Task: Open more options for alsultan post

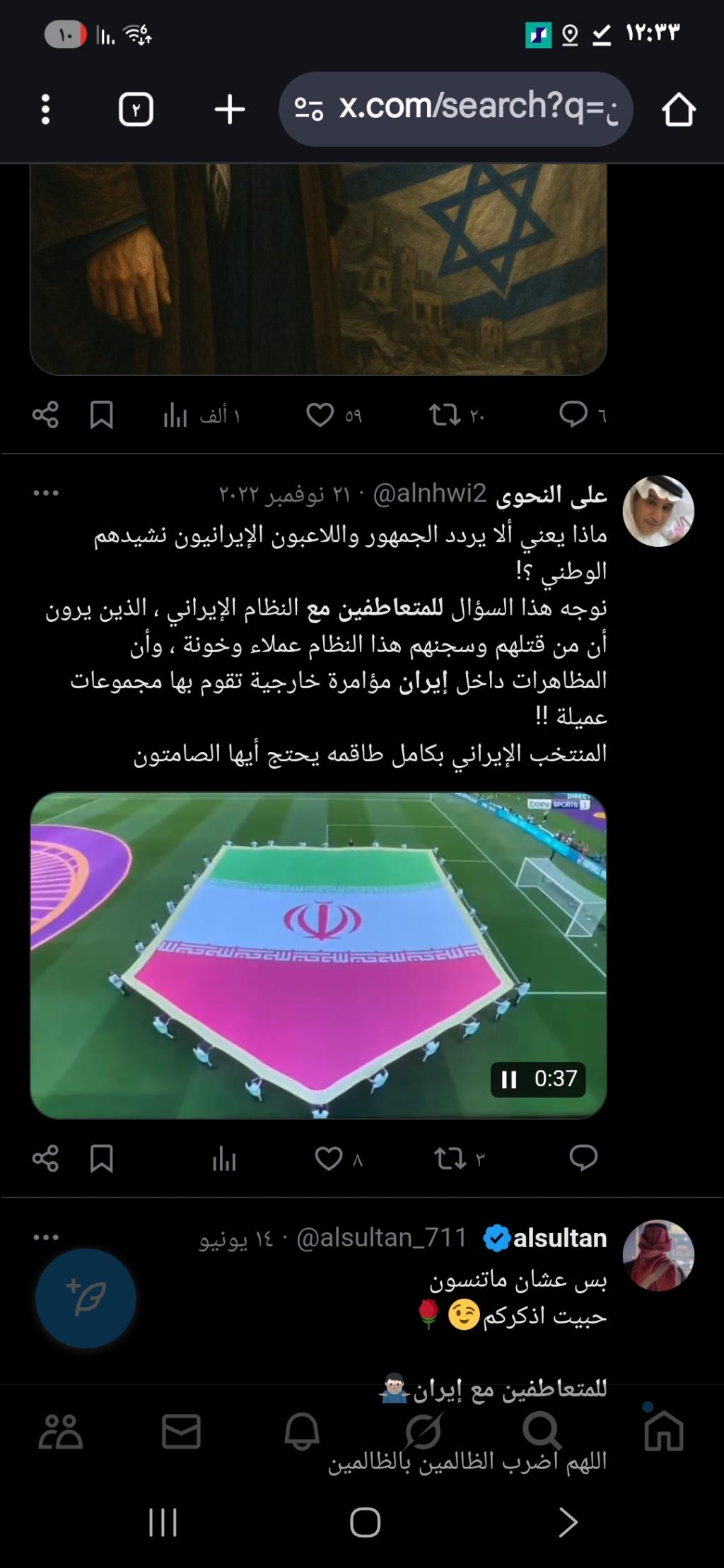Action: click(x=46, y=1238)
